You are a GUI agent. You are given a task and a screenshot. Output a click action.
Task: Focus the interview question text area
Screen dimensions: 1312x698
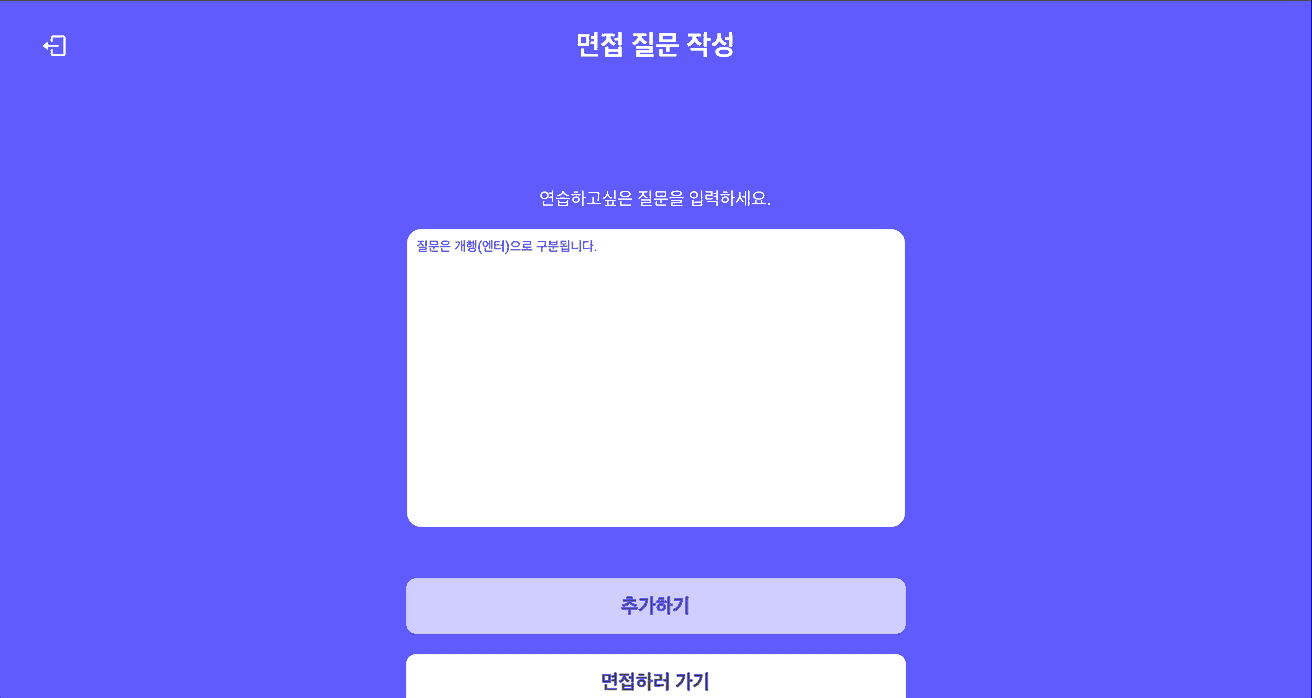[x=656, y=378]
